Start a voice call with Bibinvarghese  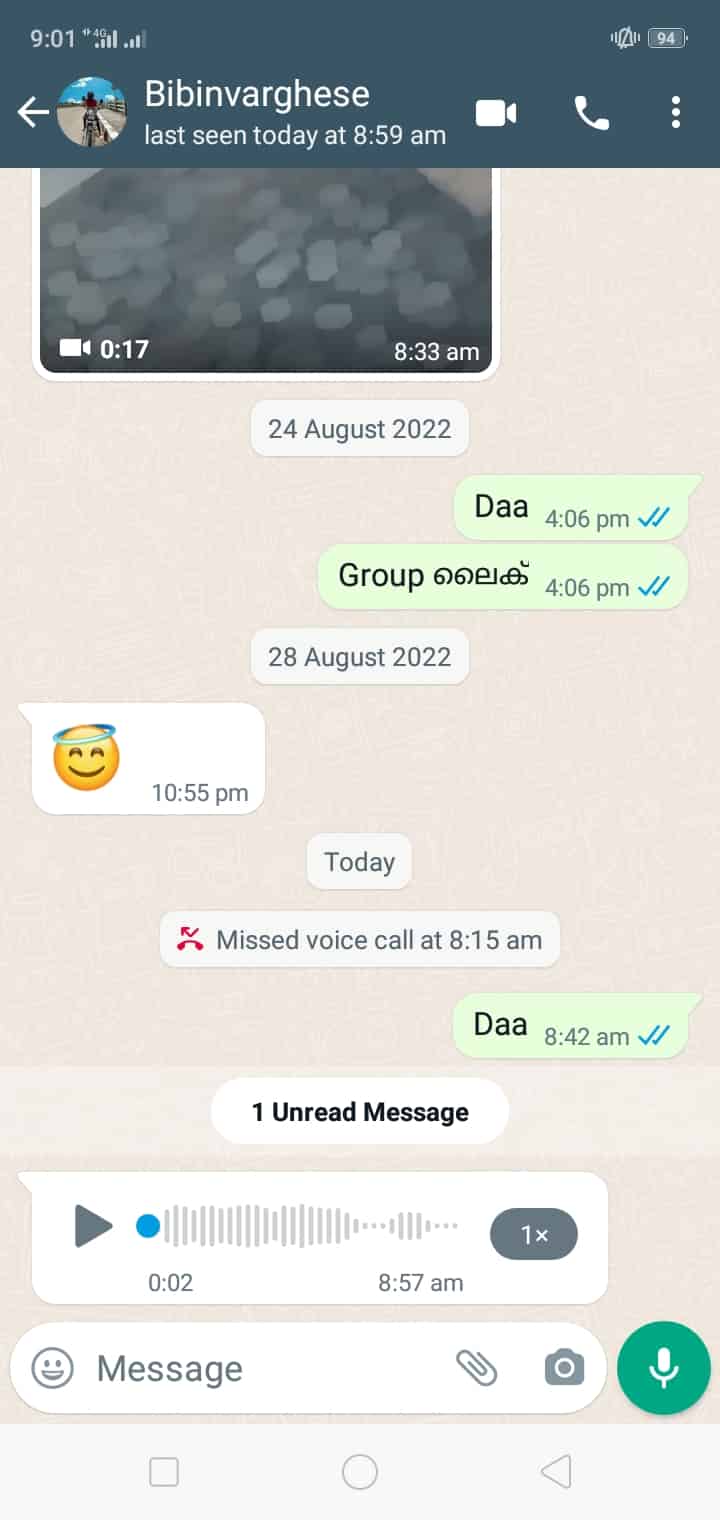tap(591, 113)
